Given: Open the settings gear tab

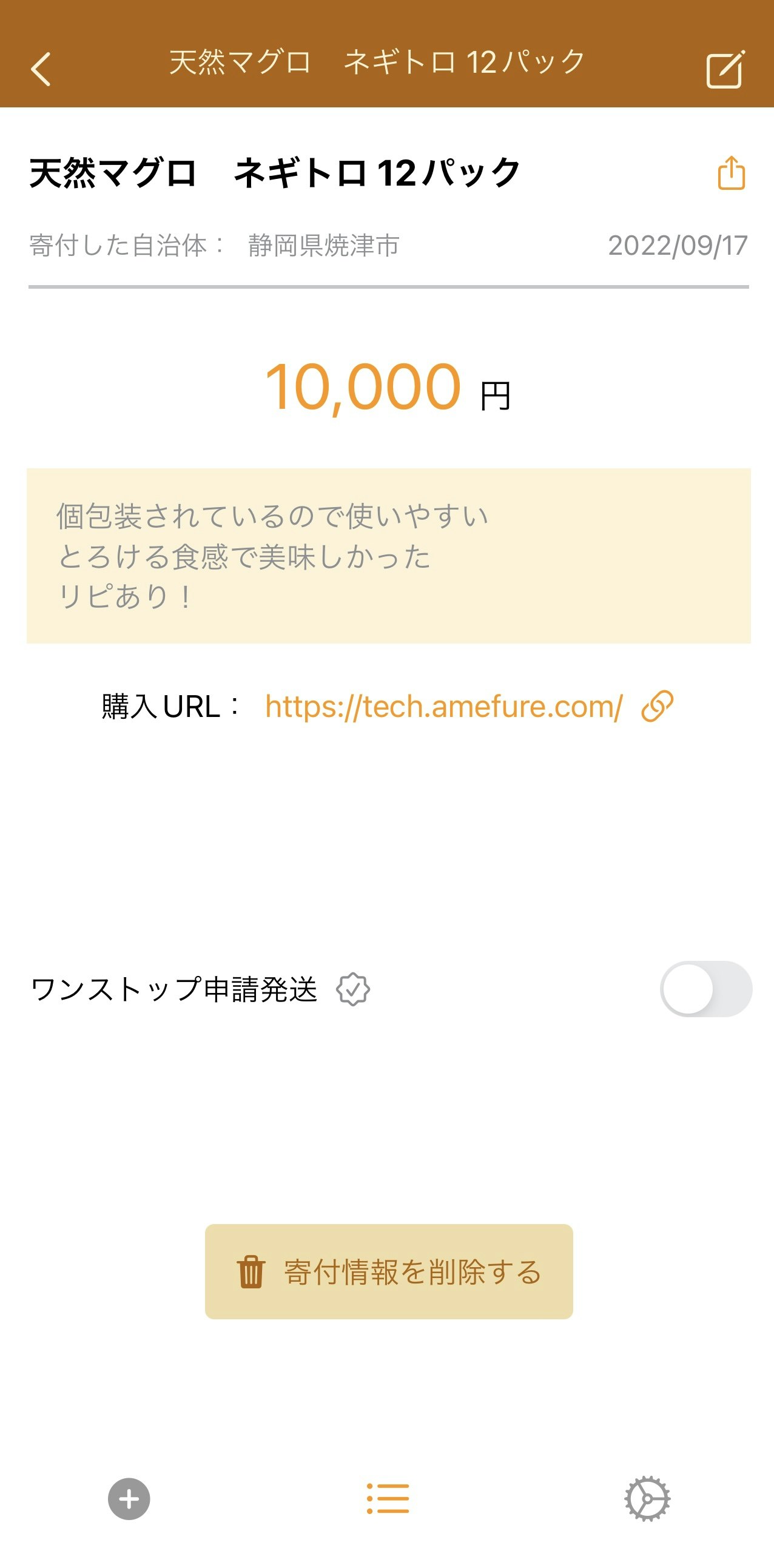Looking at the screenshot, I should pos(647,1499).
